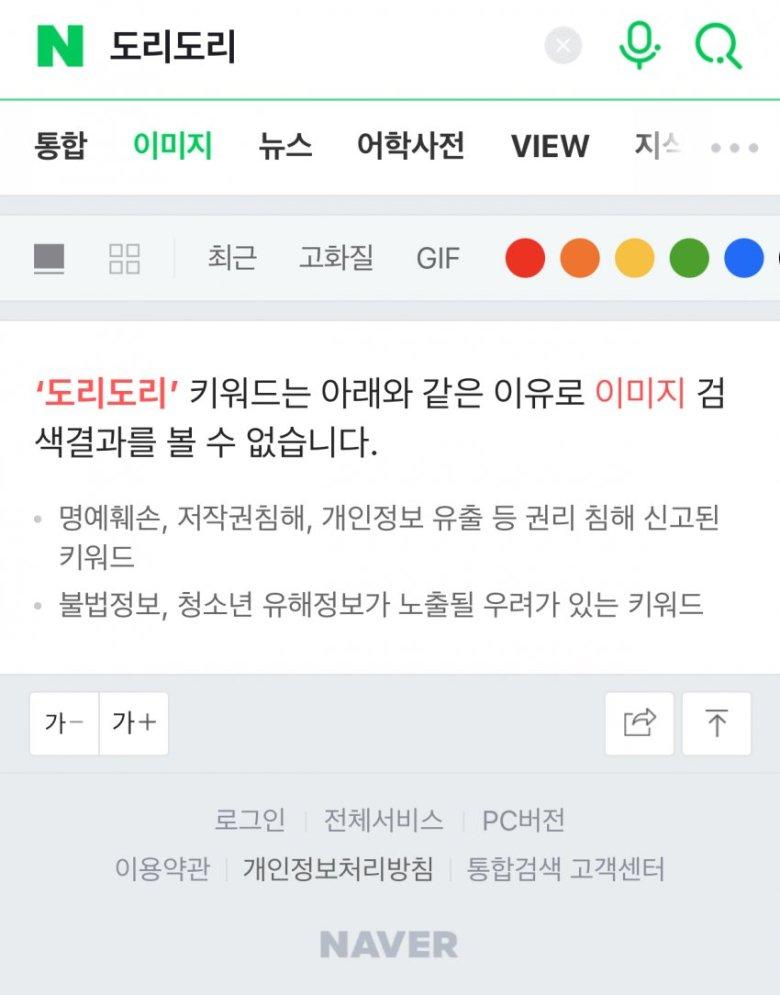780x995 pixels.
Task: Switch to the VIEW tab
Action: click(549, 146)
